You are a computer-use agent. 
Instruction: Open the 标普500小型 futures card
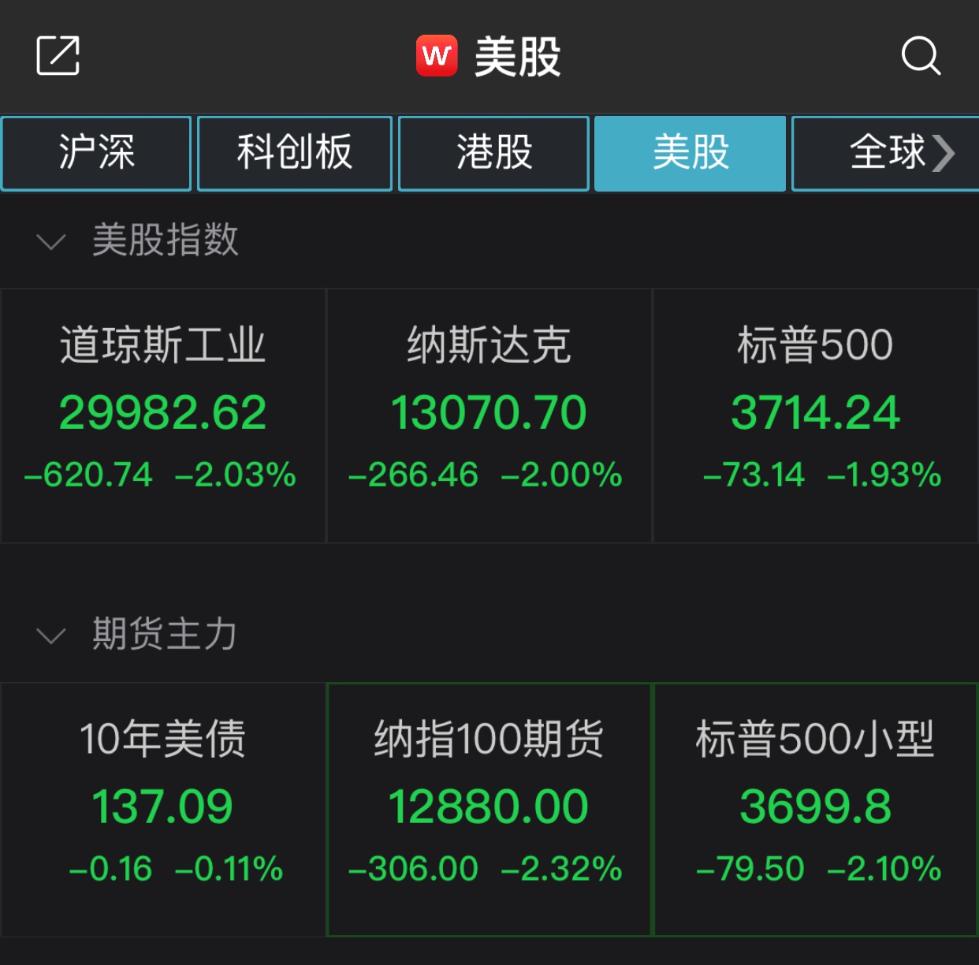815,808
